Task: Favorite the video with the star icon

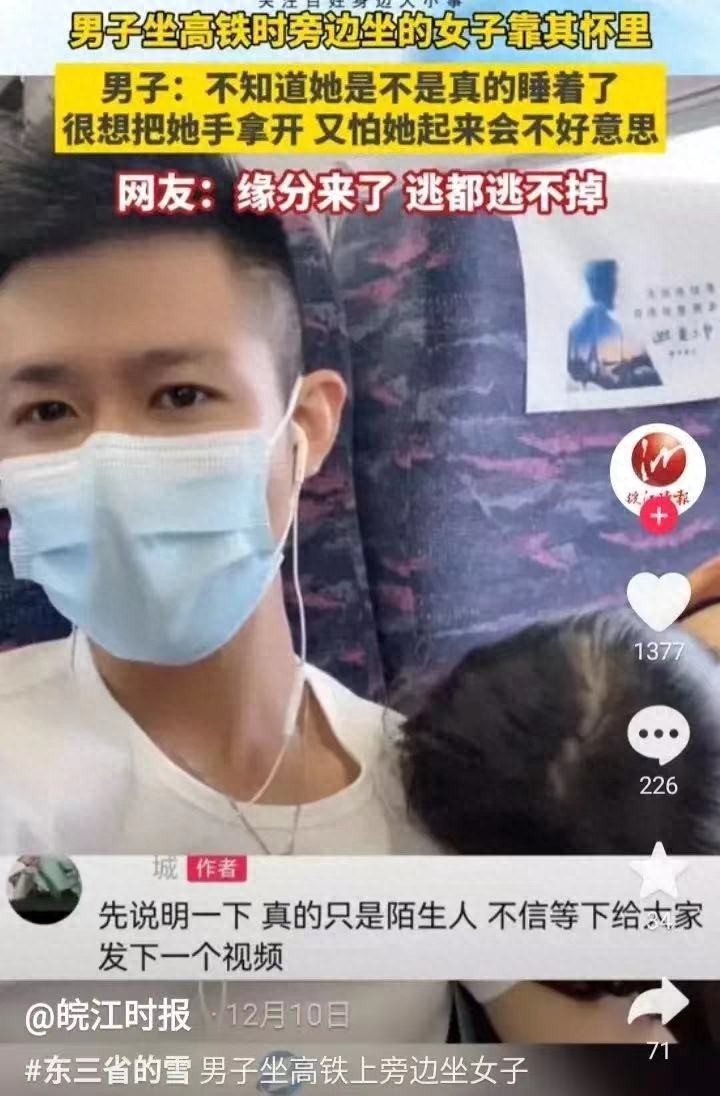Action: pos(658,872)
